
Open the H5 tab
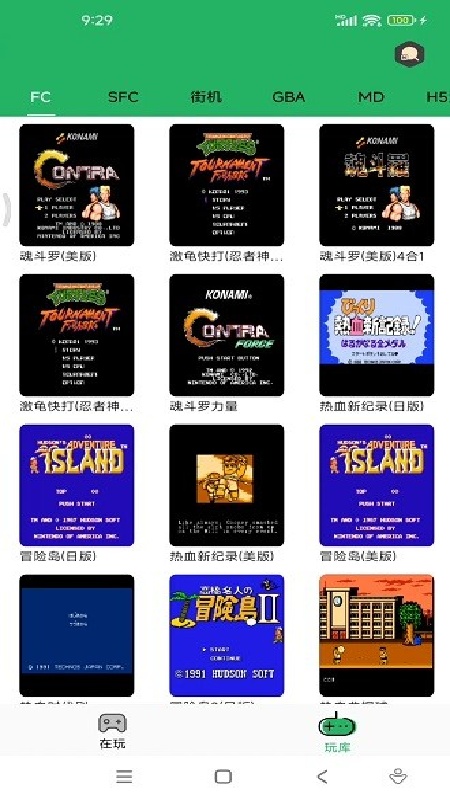(438, 96)
